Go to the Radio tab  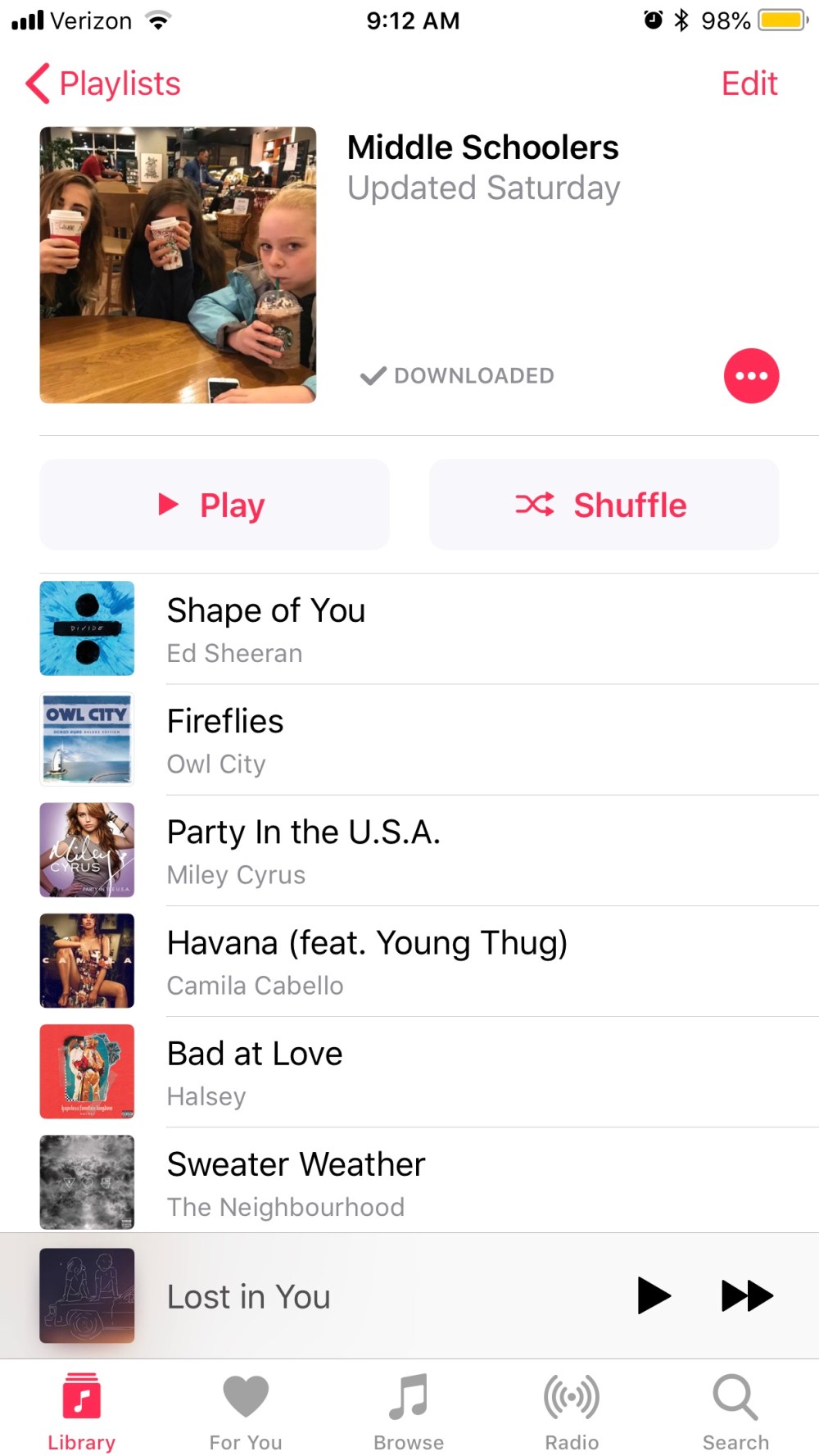(x=572, y=1413)
